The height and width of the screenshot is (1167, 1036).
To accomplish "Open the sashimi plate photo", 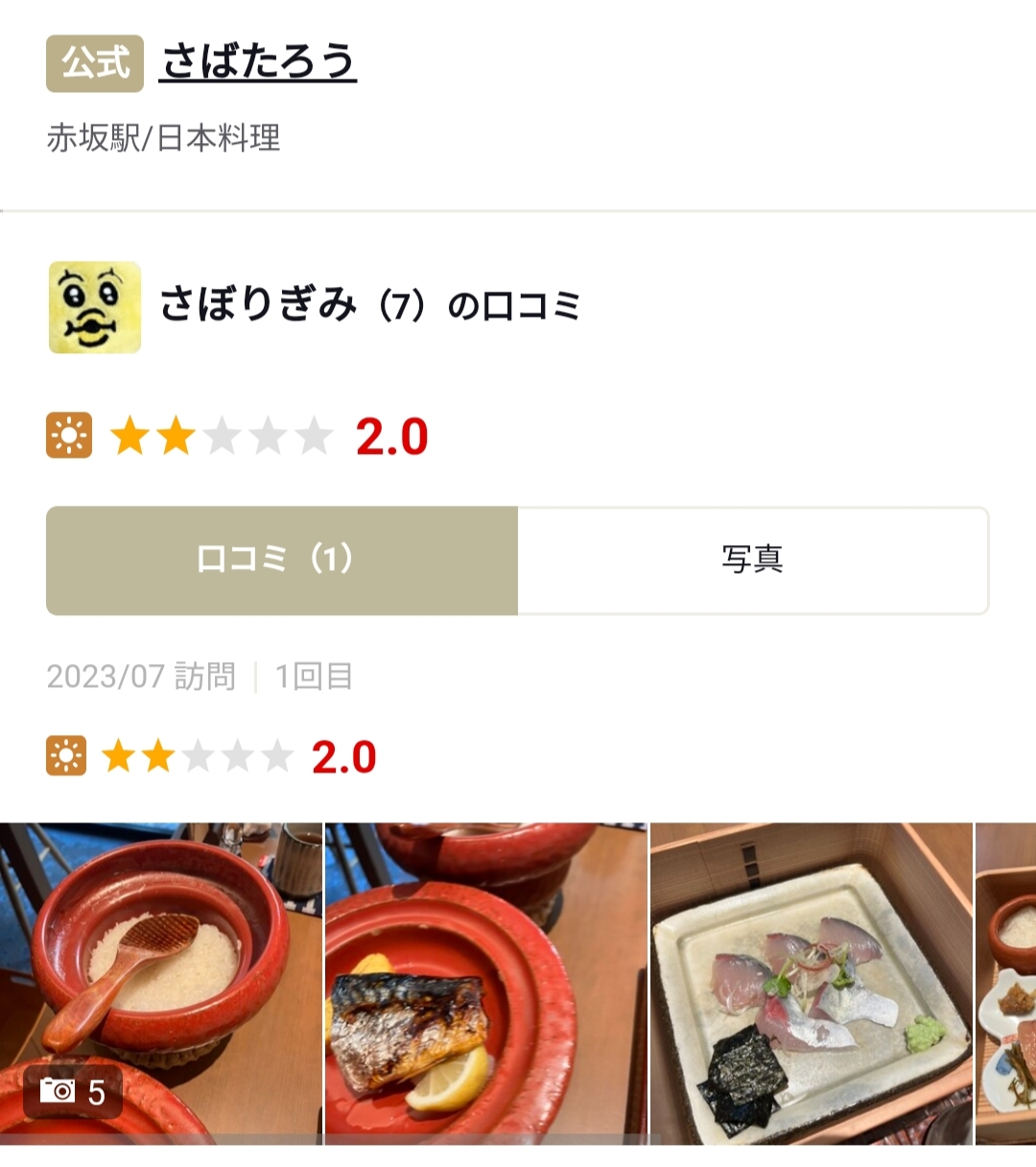I will pyautogui.click(x=811, y=982).
